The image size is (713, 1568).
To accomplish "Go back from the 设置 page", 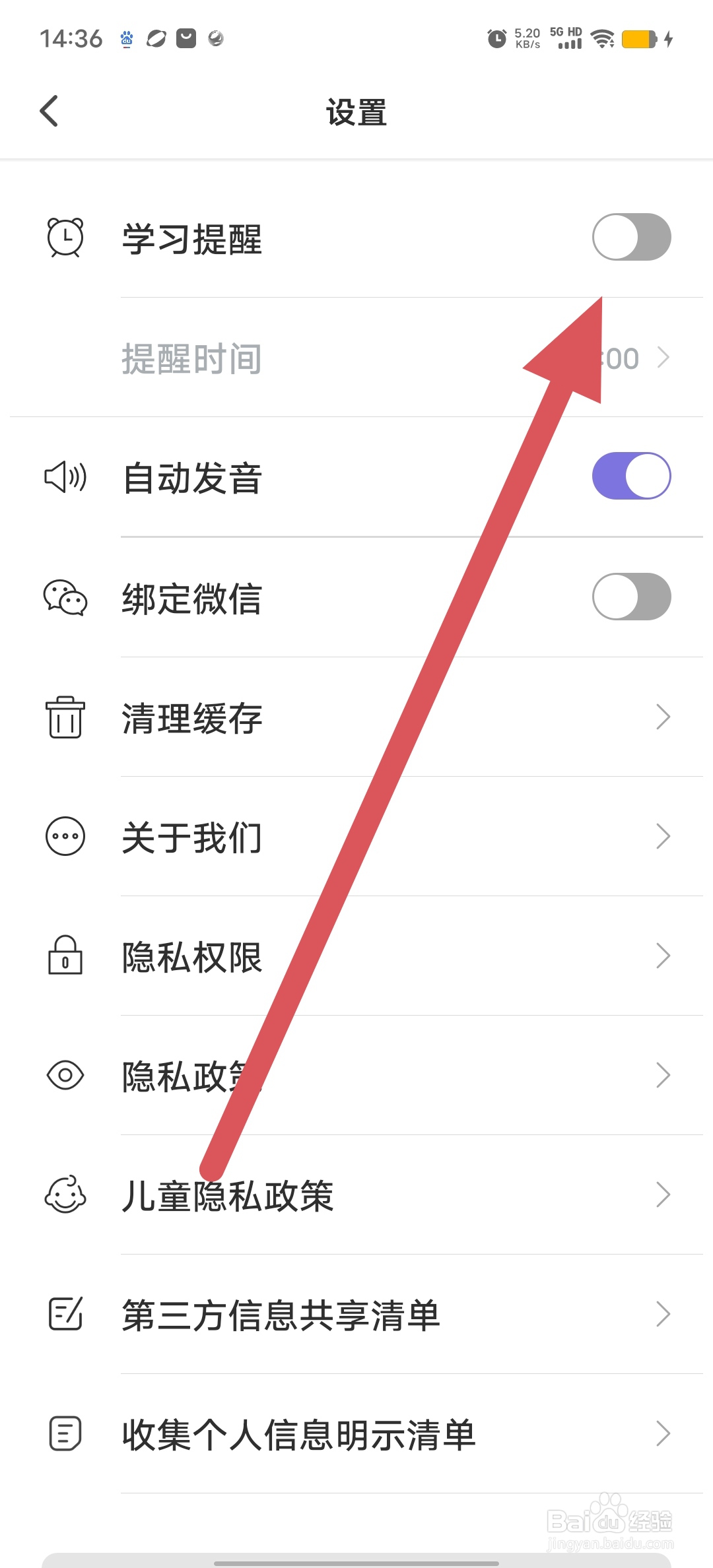I will coord(50,111).
